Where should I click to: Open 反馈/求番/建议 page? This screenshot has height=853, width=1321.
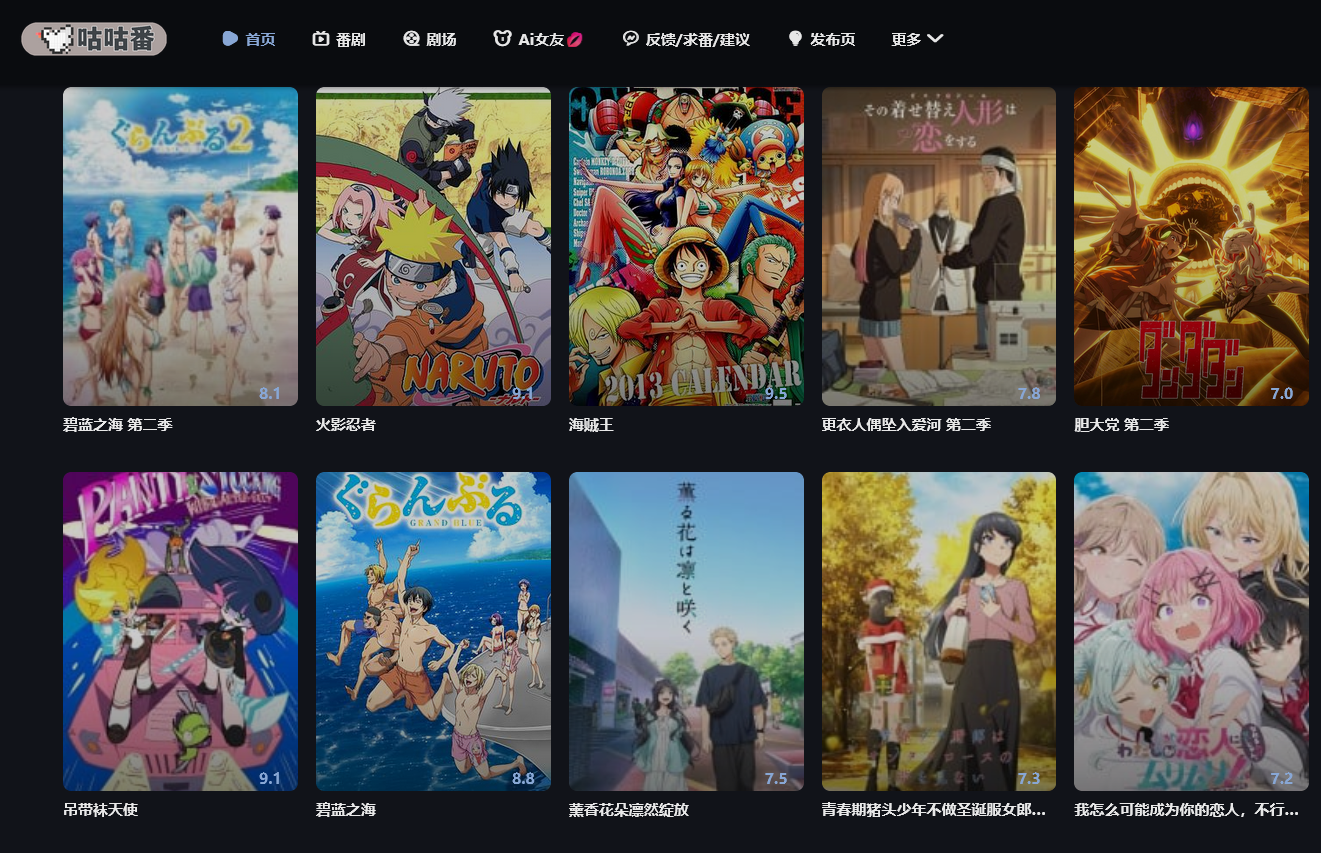point(686,39)
